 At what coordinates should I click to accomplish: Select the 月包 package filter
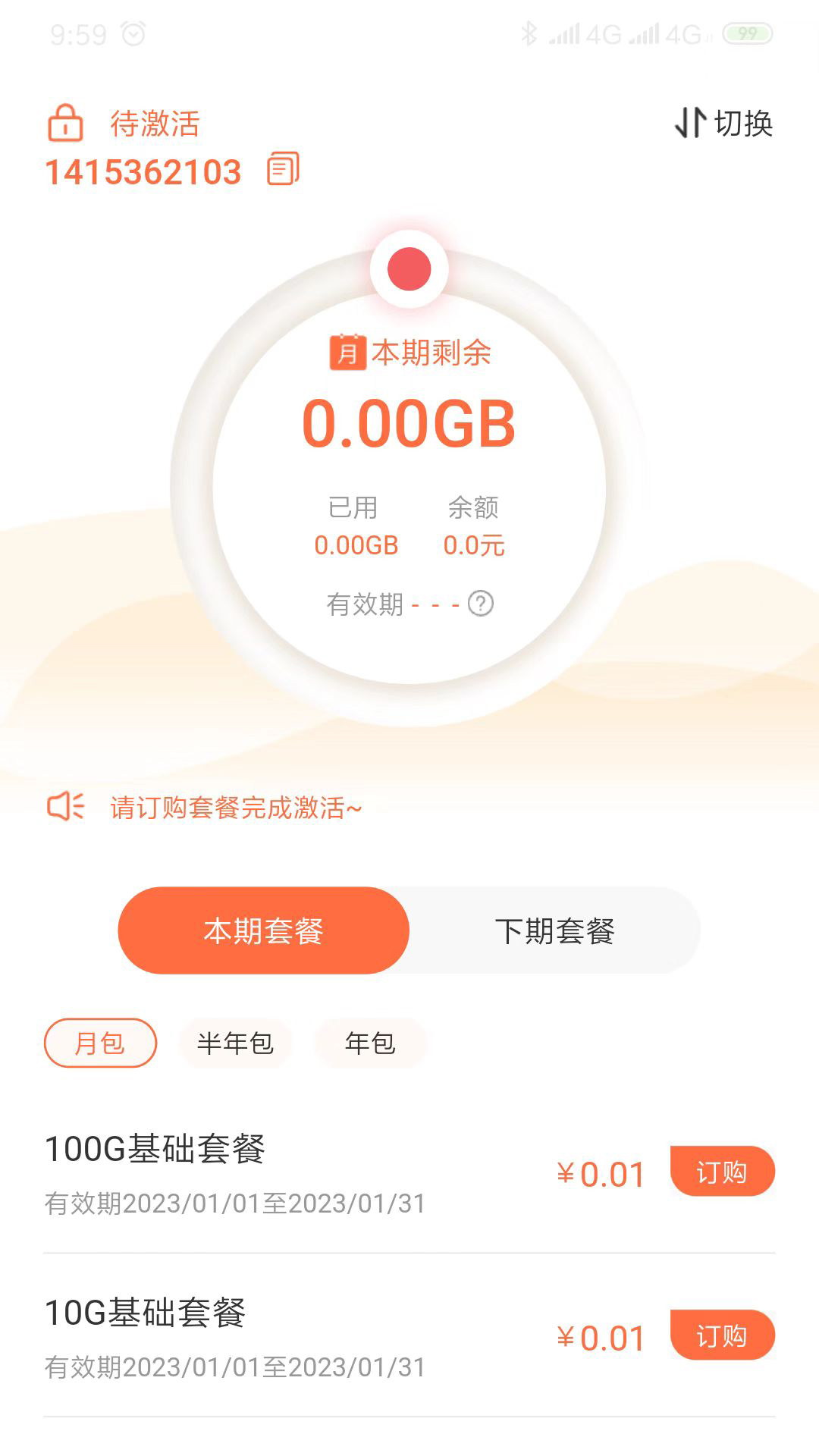click(99, 1043)
